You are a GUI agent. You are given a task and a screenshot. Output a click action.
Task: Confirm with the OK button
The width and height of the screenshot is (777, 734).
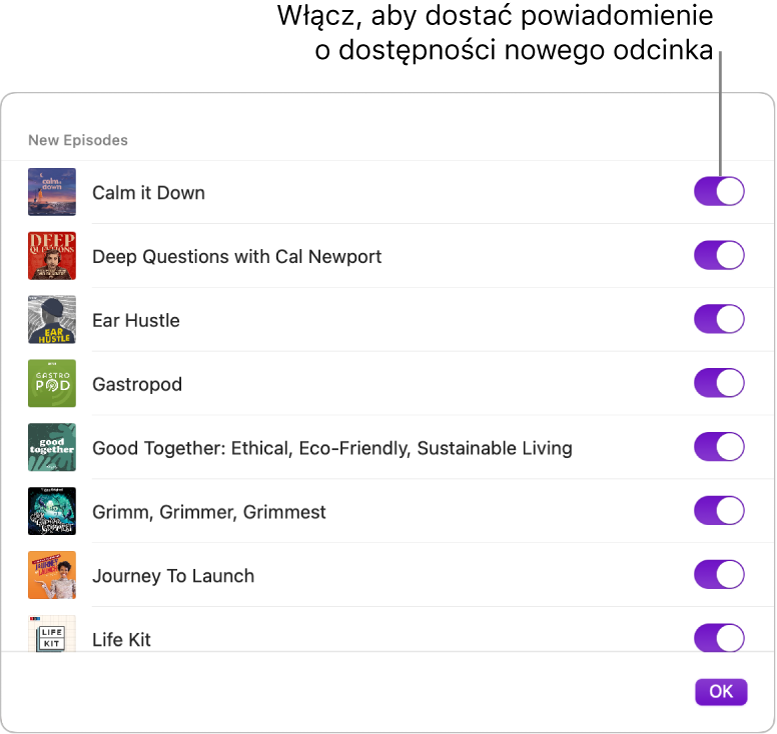click(x=721, y=691)
